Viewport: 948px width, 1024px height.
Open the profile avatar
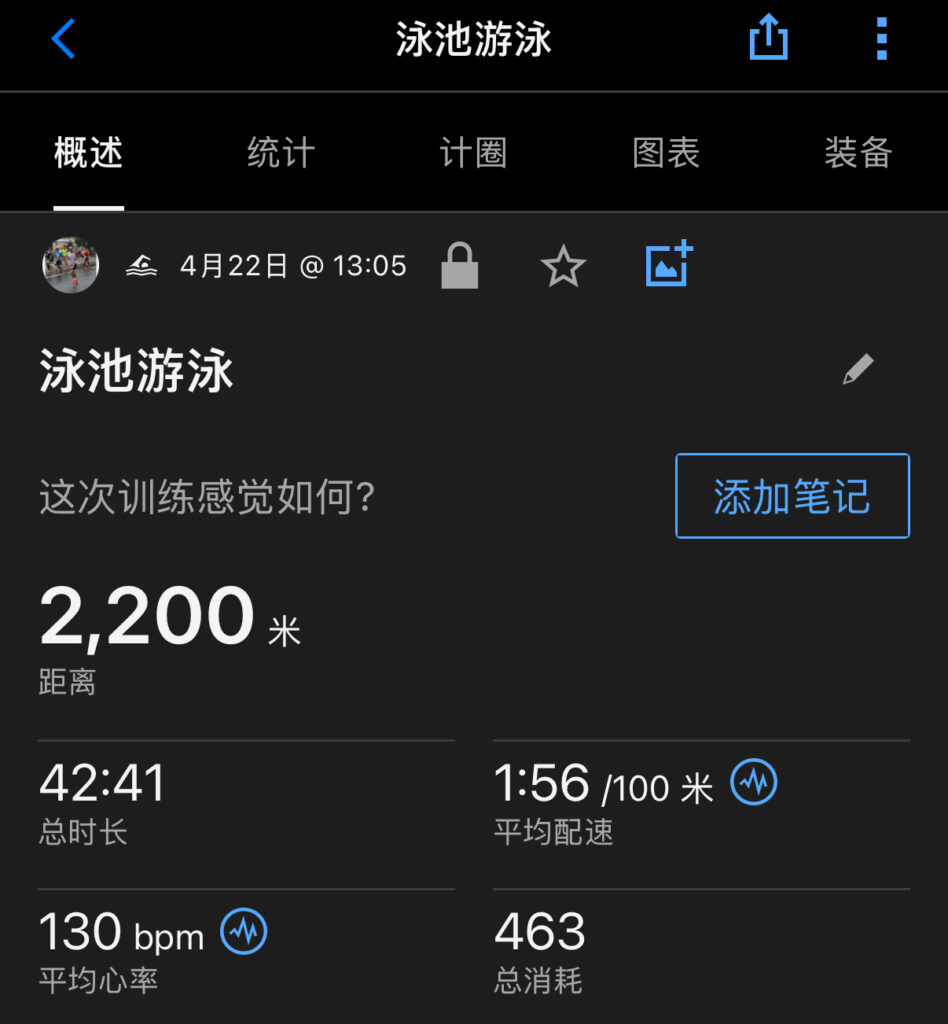coord(71,265)
